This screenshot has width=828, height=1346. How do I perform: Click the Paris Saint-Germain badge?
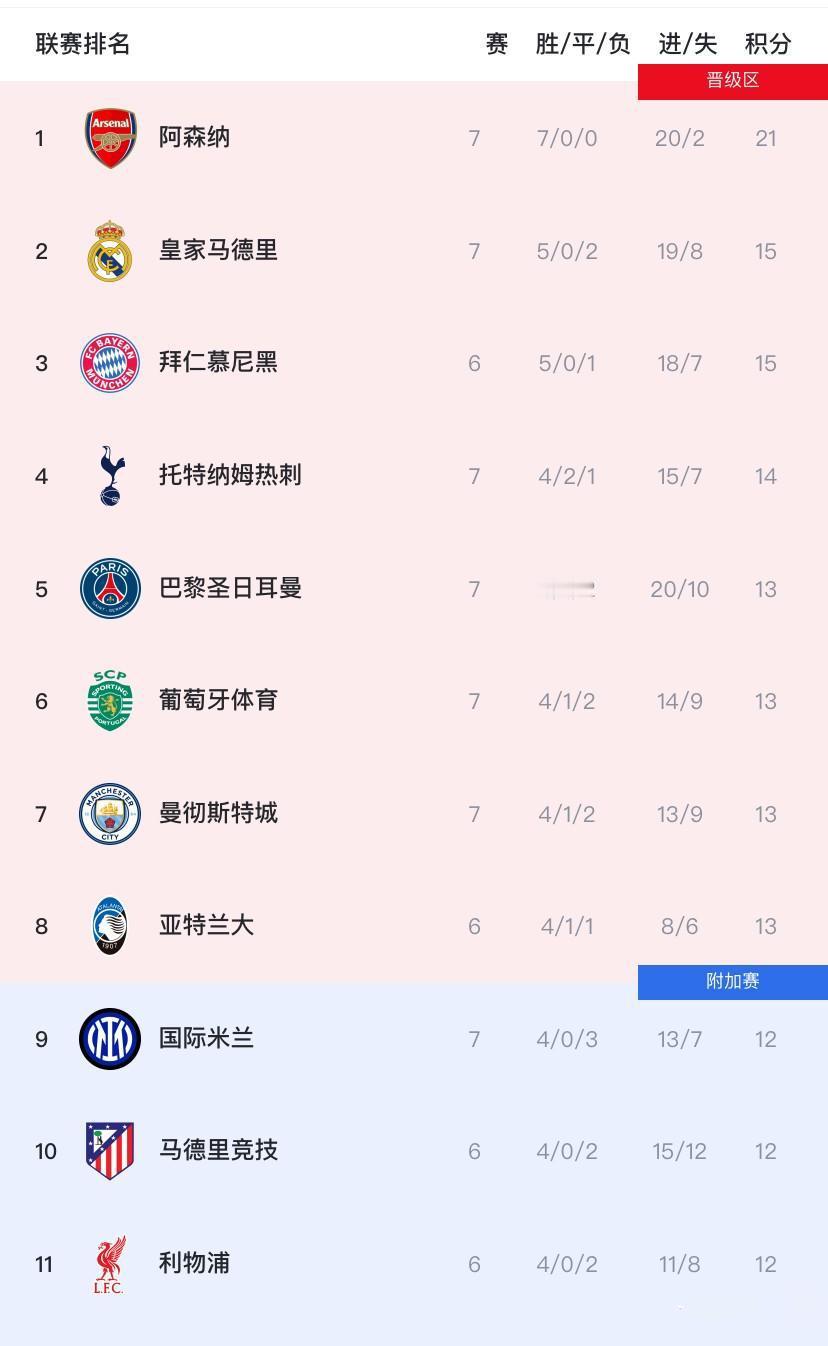(x=110, y=588)
